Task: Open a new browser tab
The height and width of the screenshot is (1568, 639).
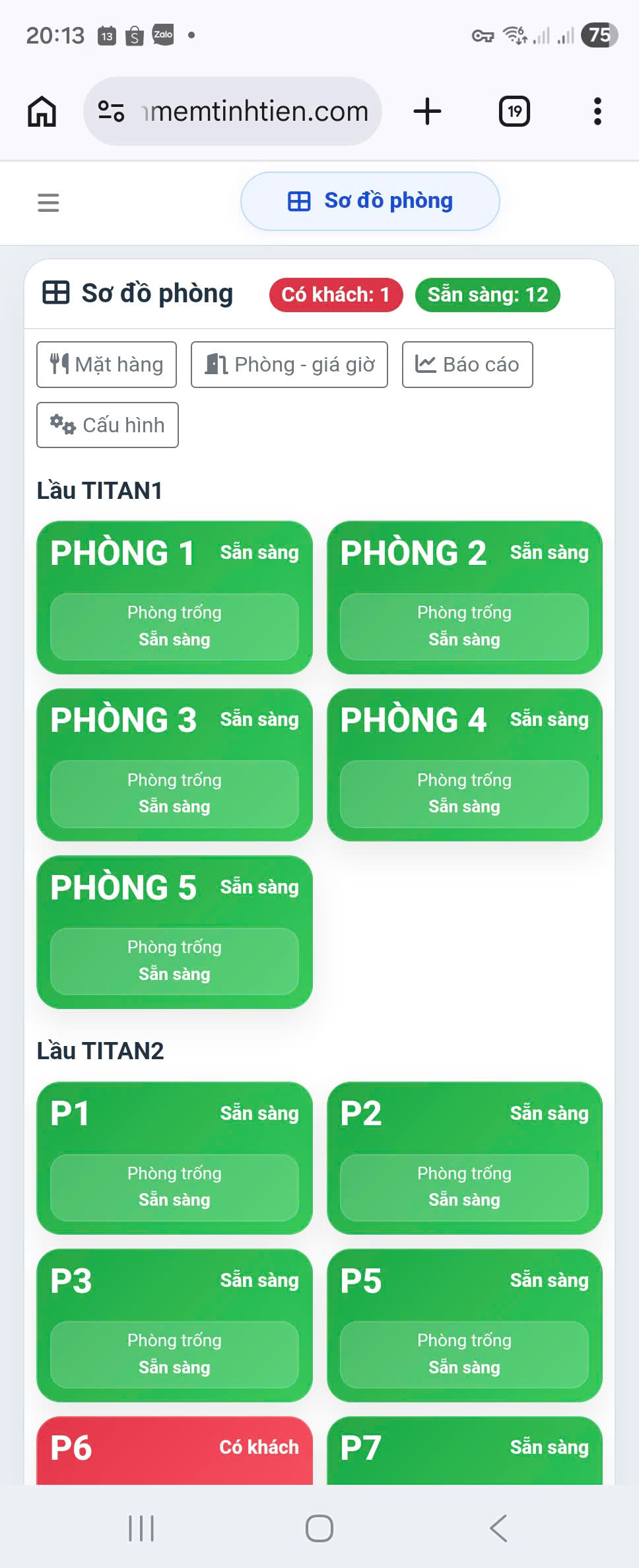Action: click(x=427, y=111)
